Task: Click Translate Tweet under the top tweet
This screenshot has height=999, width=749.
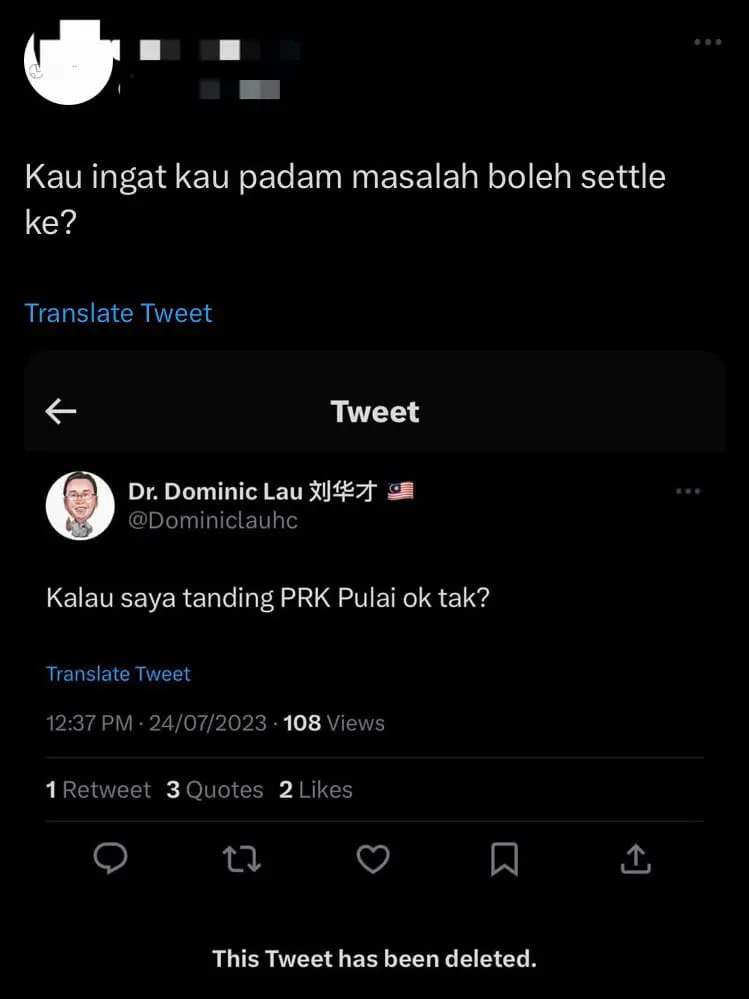Action: click(117, 313)
